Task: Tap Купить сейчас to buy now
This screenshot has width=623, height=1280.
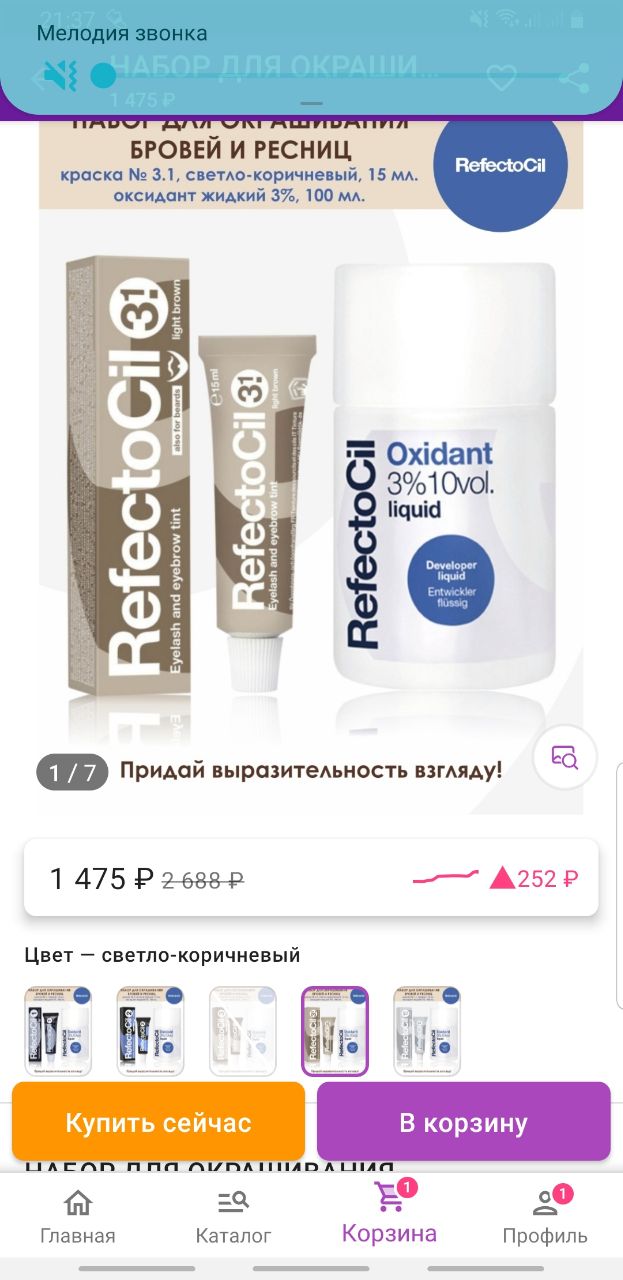Action: point(158,1122)
